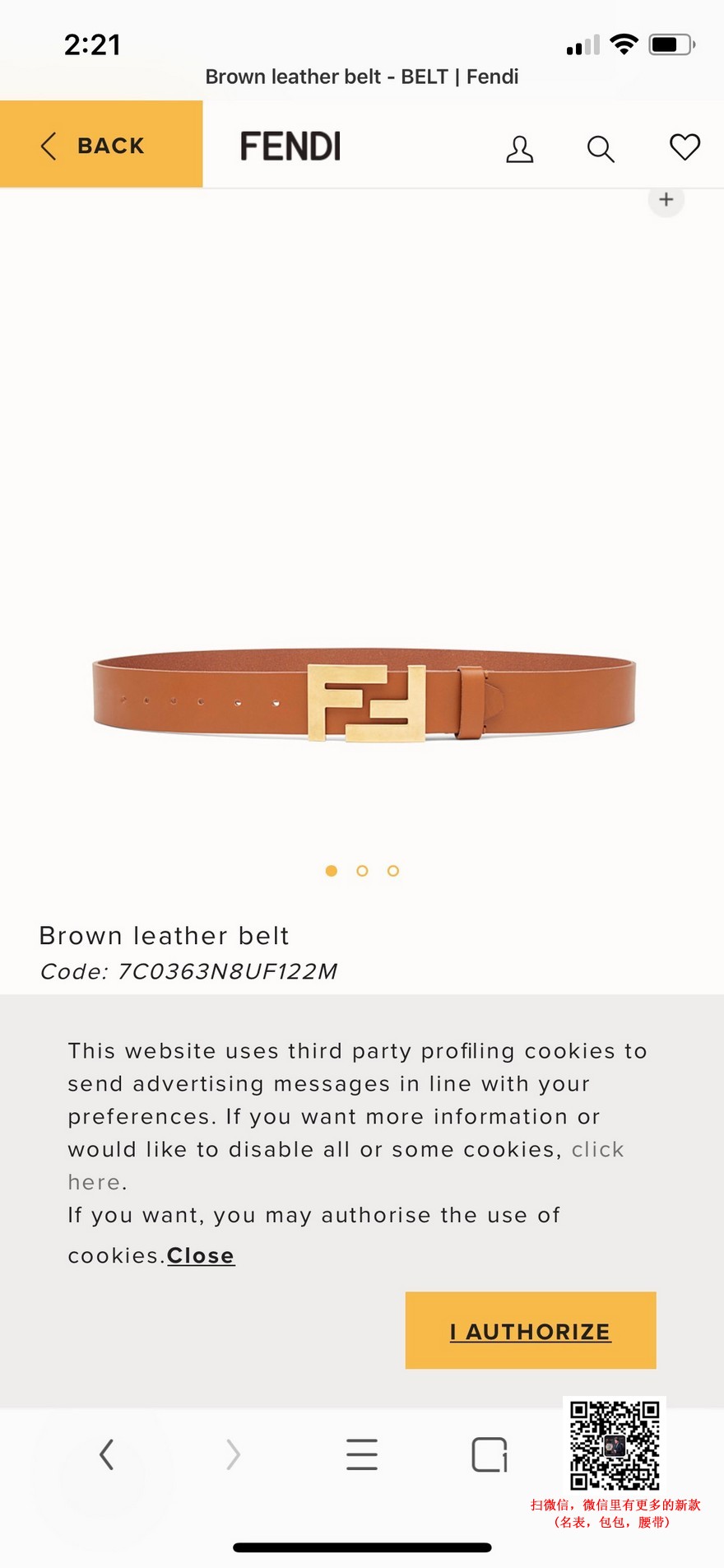Open the browser menu (three lines)
The height and width of the screenshot is (1568, 724).
[362, 1454]
